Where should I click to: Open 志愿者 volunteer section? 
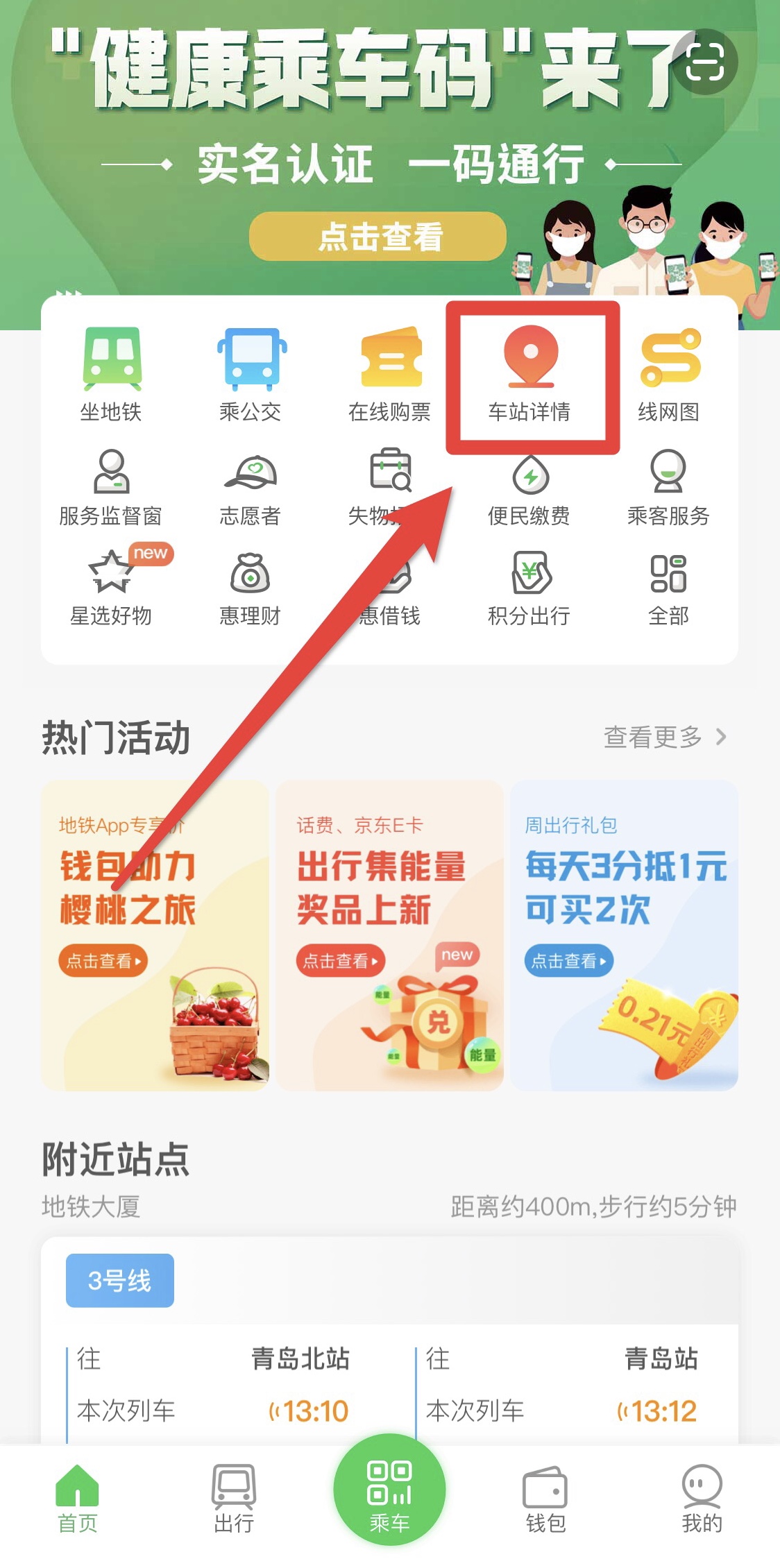click(x=251, y=487)
